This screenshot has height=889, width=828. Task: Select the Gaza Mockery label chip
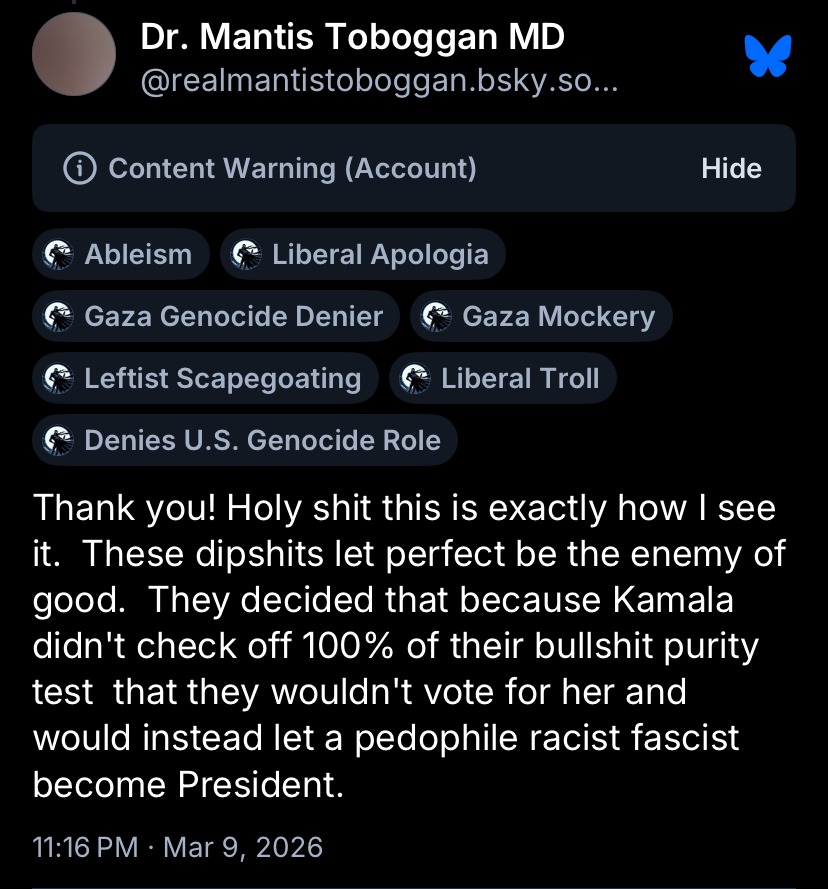pyautogui.click(x=541, y=317)
